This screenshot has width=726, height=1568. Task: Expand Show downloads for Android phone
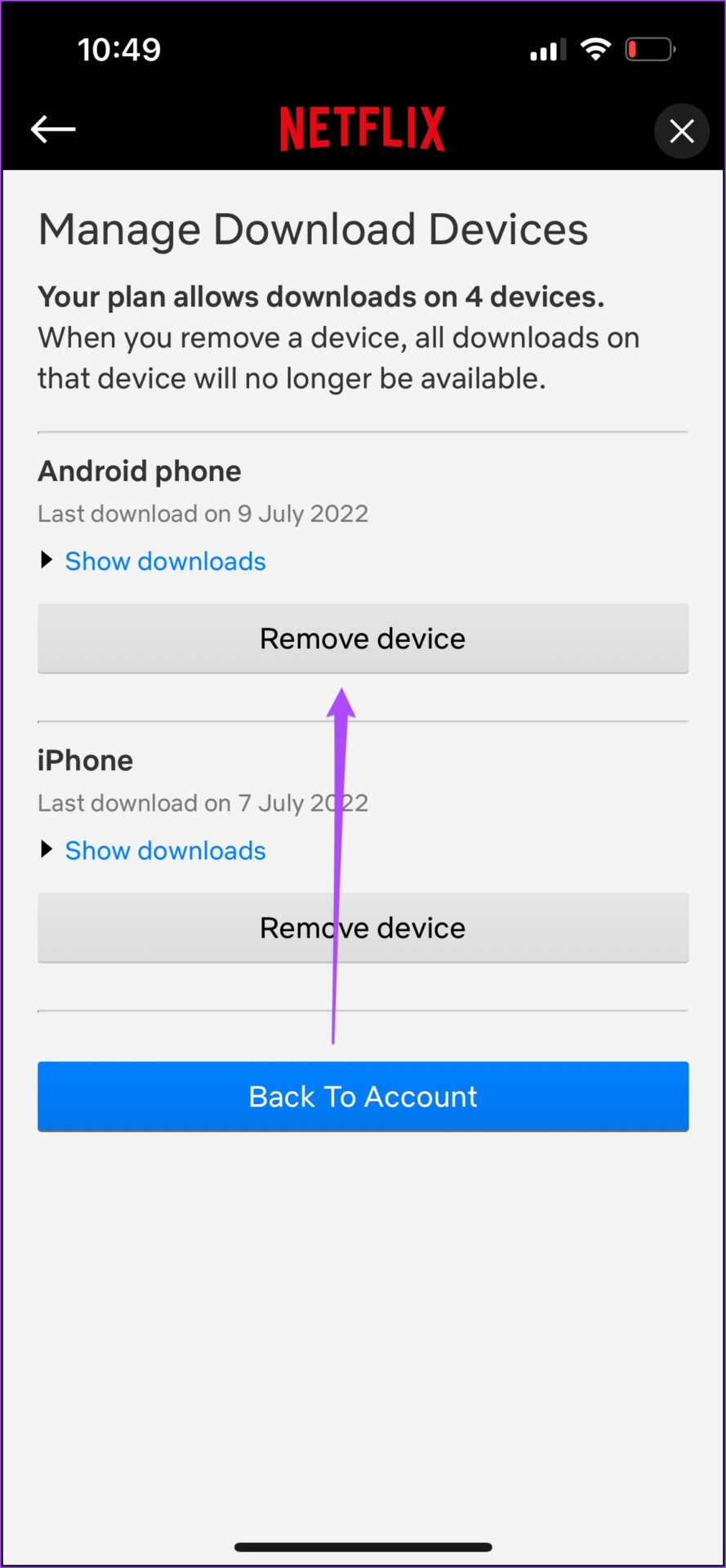point(165,561)
